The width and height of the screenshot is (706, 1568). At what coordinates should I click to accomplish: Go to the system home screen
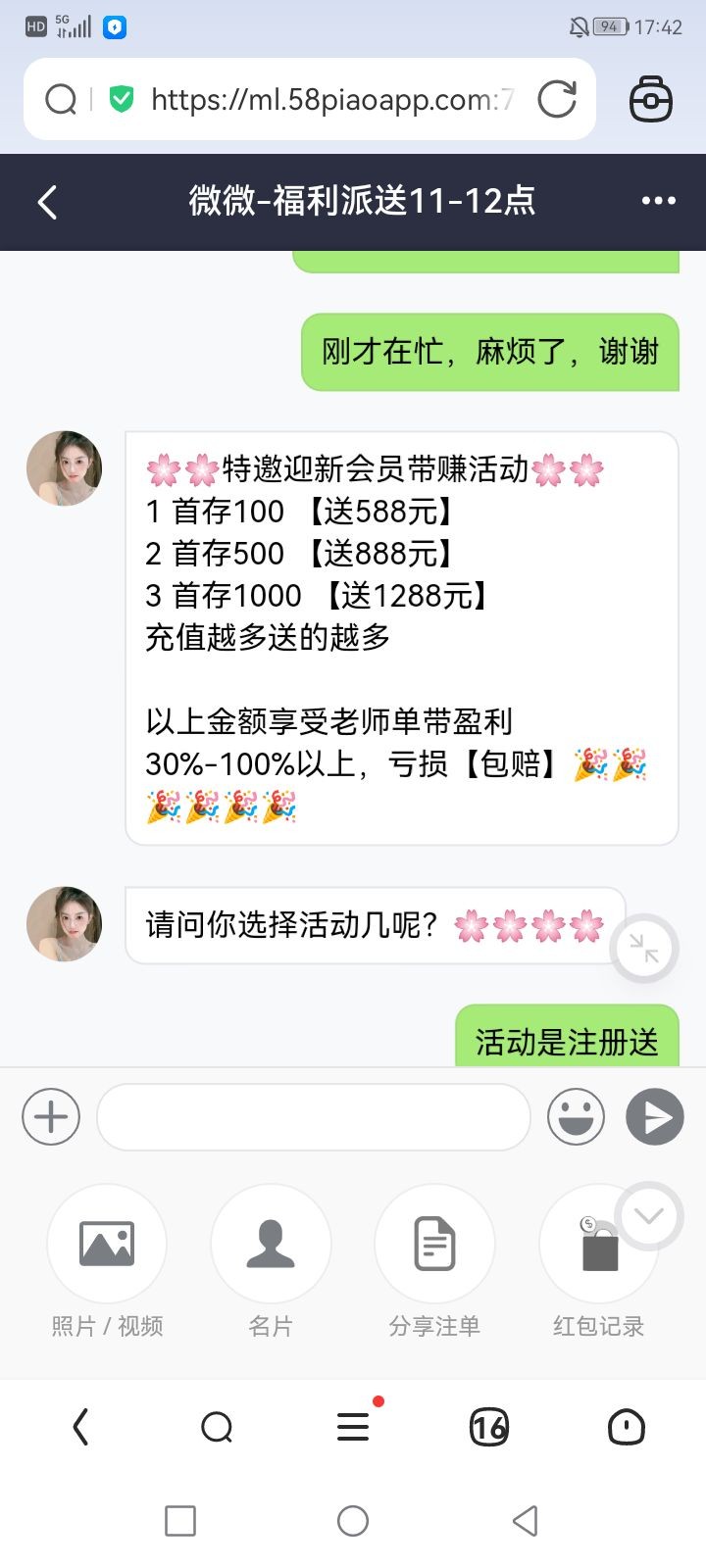[x=353, y=1521]
